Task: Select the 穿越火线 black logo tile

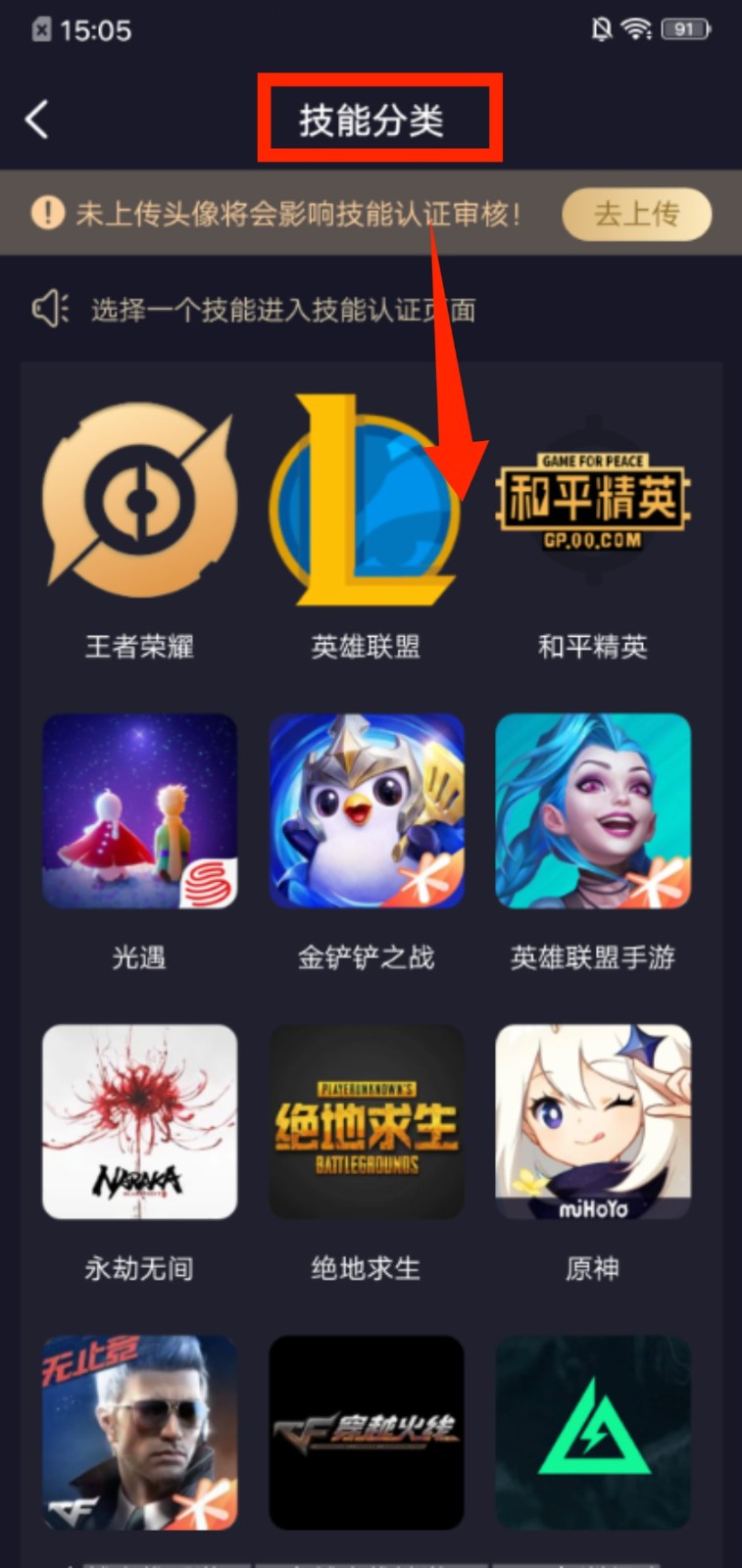Action: [366, 1432]
